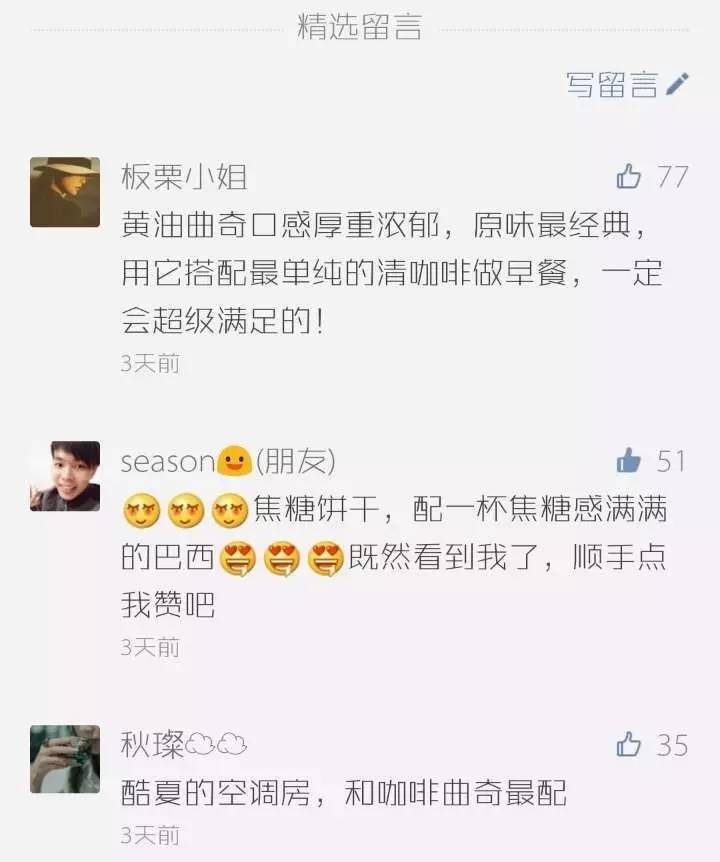The width and height of the screenshot is (720, 862).
Task: Like 秋璨's comment
Action: tap(629, 744)
